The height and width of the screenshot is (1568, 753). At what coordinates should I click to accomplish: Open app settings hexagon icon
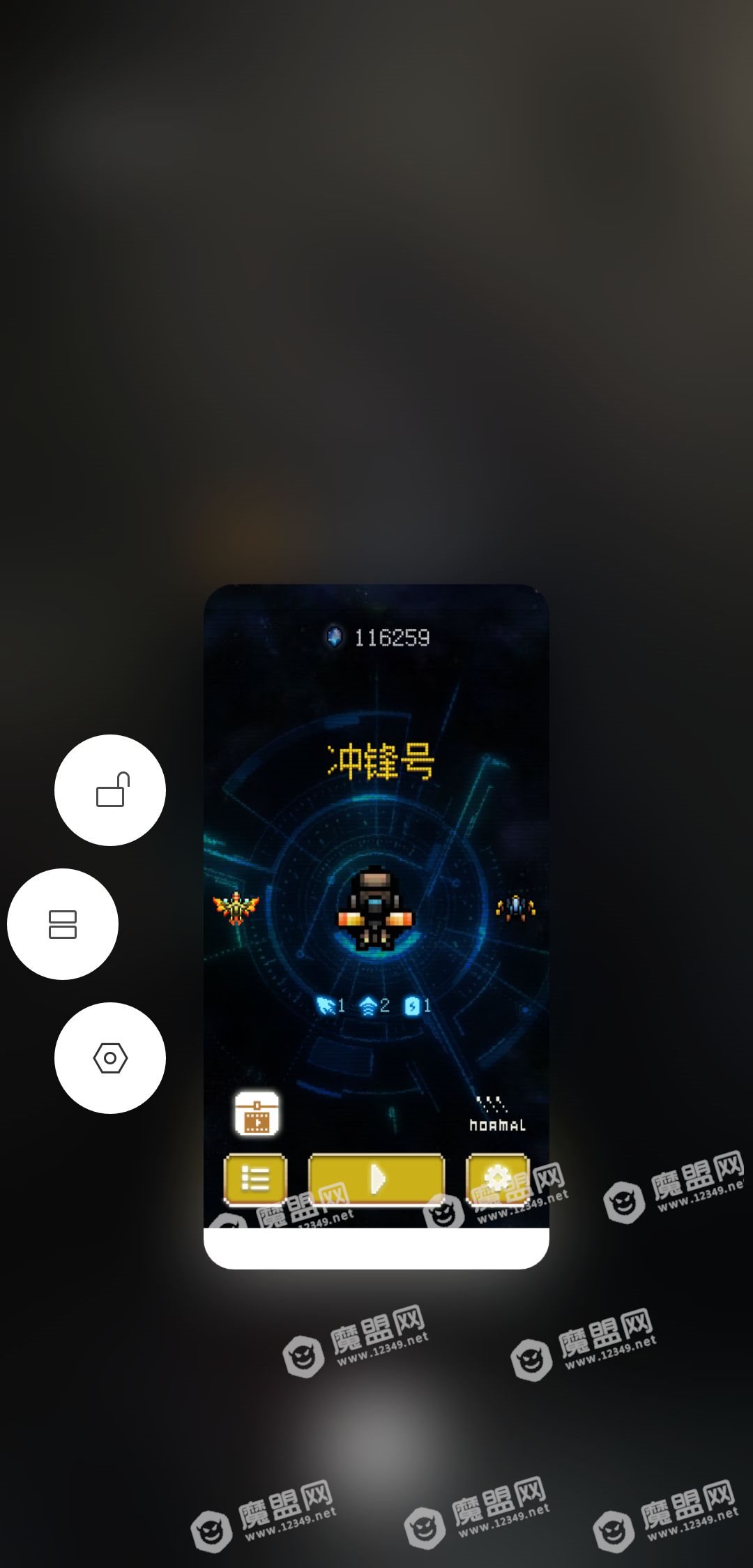coord(110,1057)
